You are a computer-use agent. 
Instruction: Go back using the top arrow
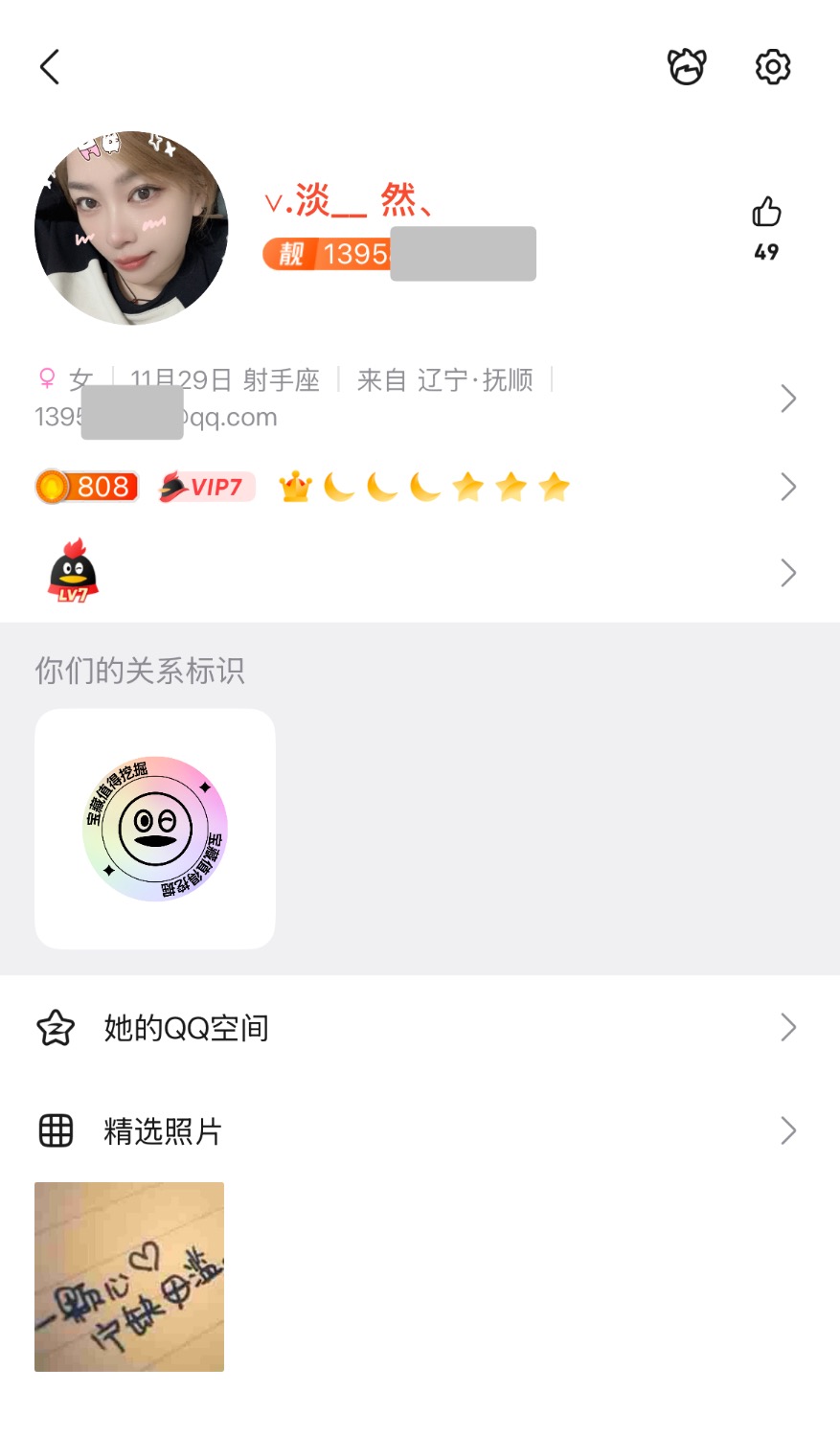(x=50, y=67)
